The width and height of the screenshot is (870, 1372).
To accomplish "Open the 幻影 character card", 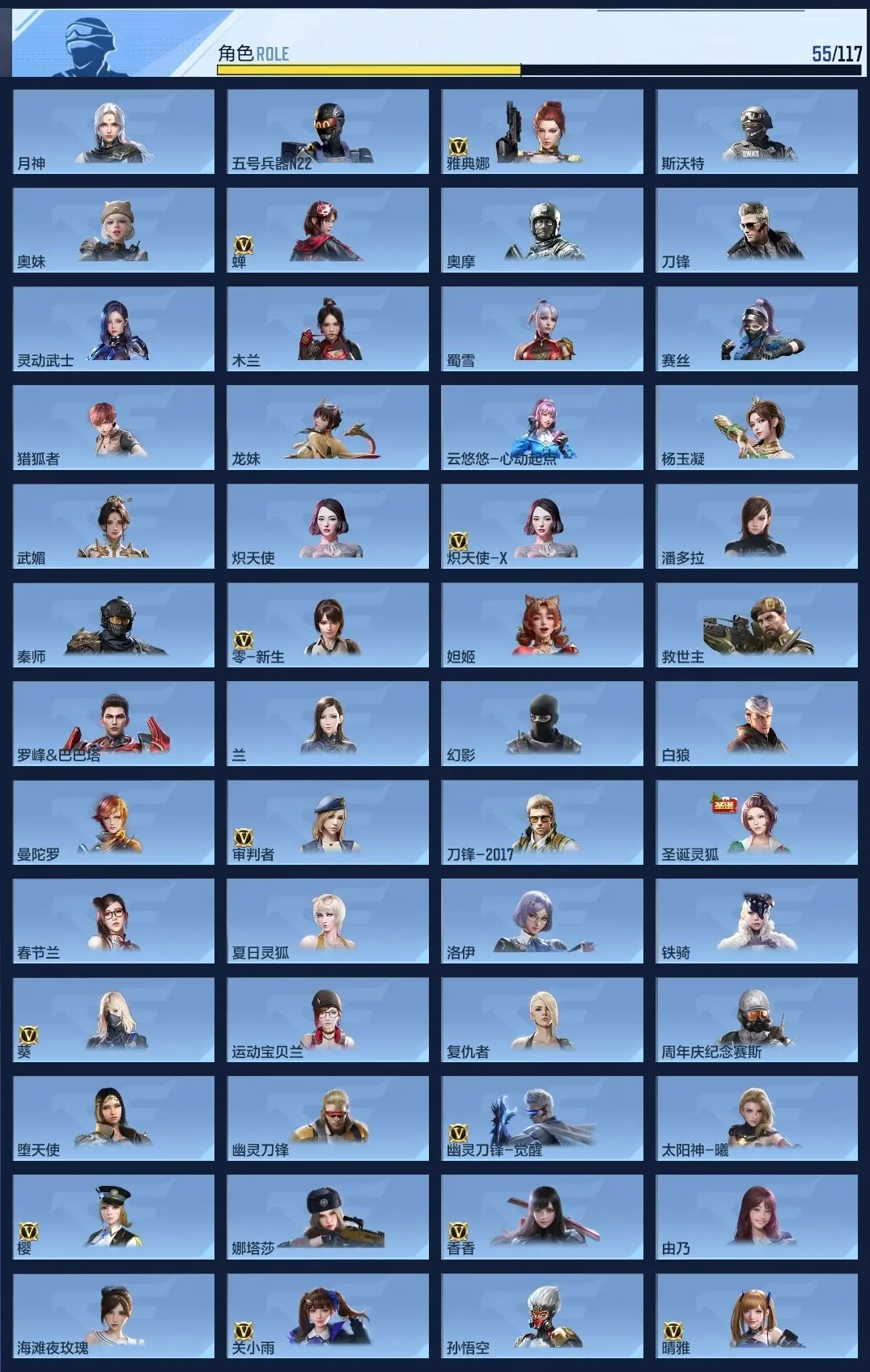I will (x=542, y=723).
